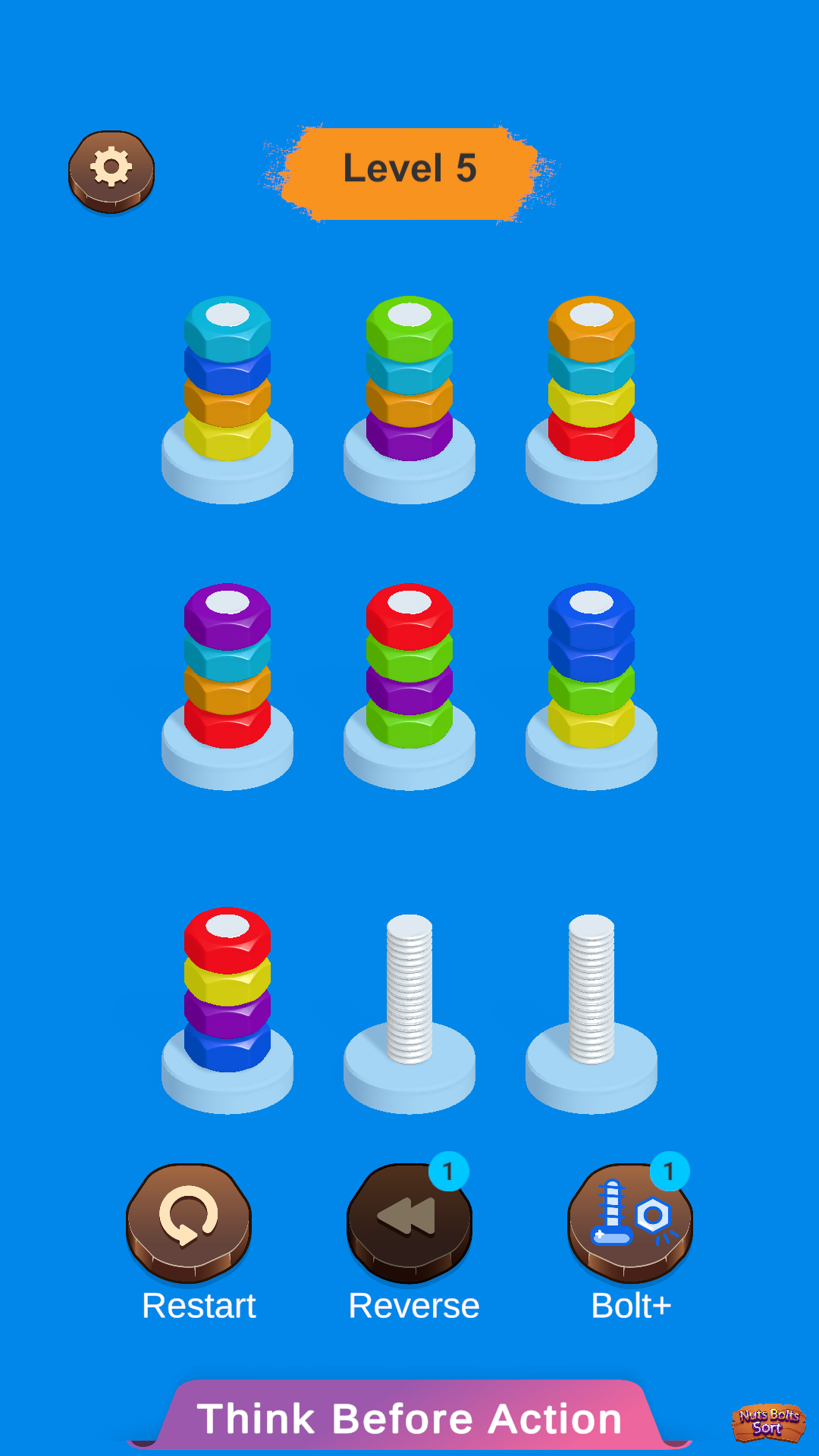This screenshot has height=1456, width=819.
Task: Restart the level
Action: pos(189,1222)
